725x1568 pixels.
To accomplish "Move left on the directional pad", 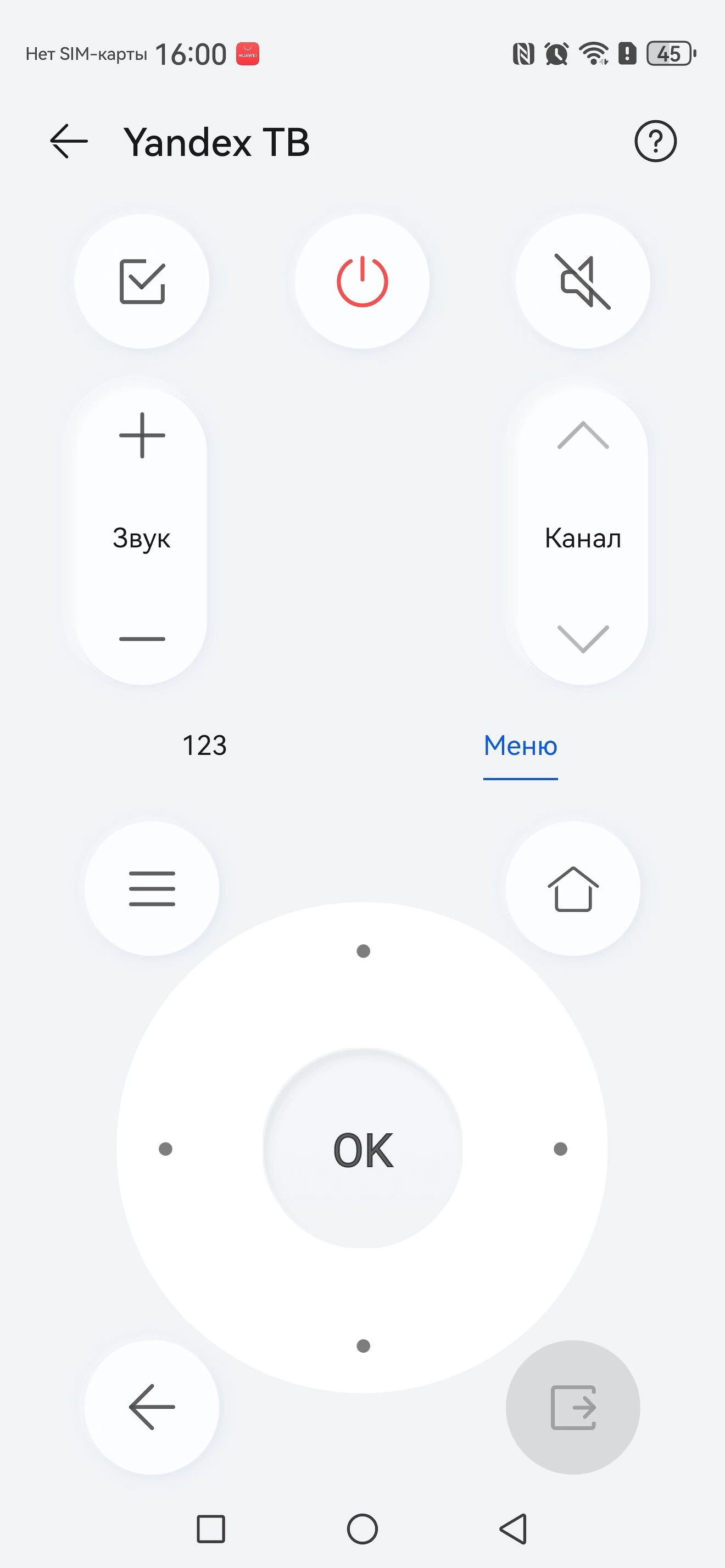I will point(165,1149).
